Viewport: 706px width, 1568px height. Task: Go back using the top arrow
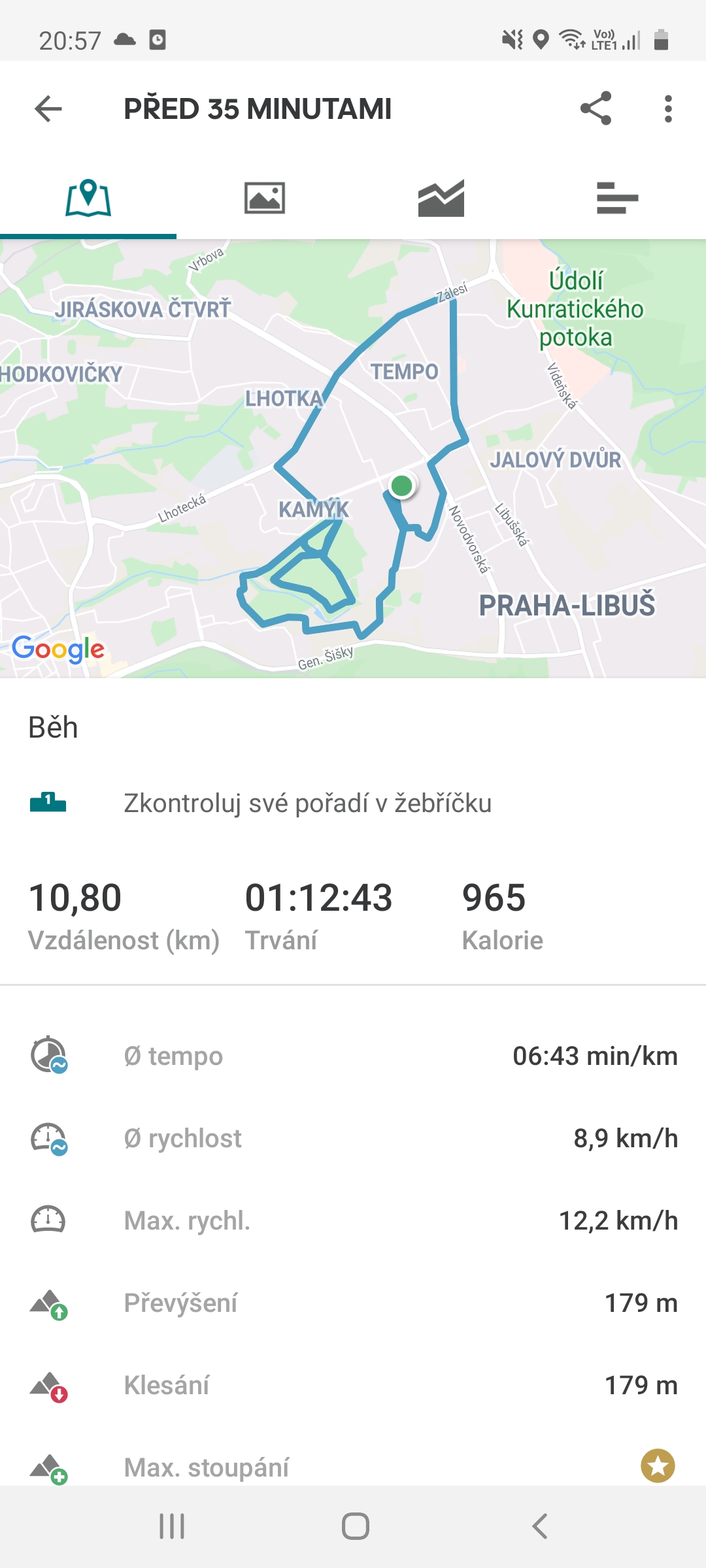48,108
